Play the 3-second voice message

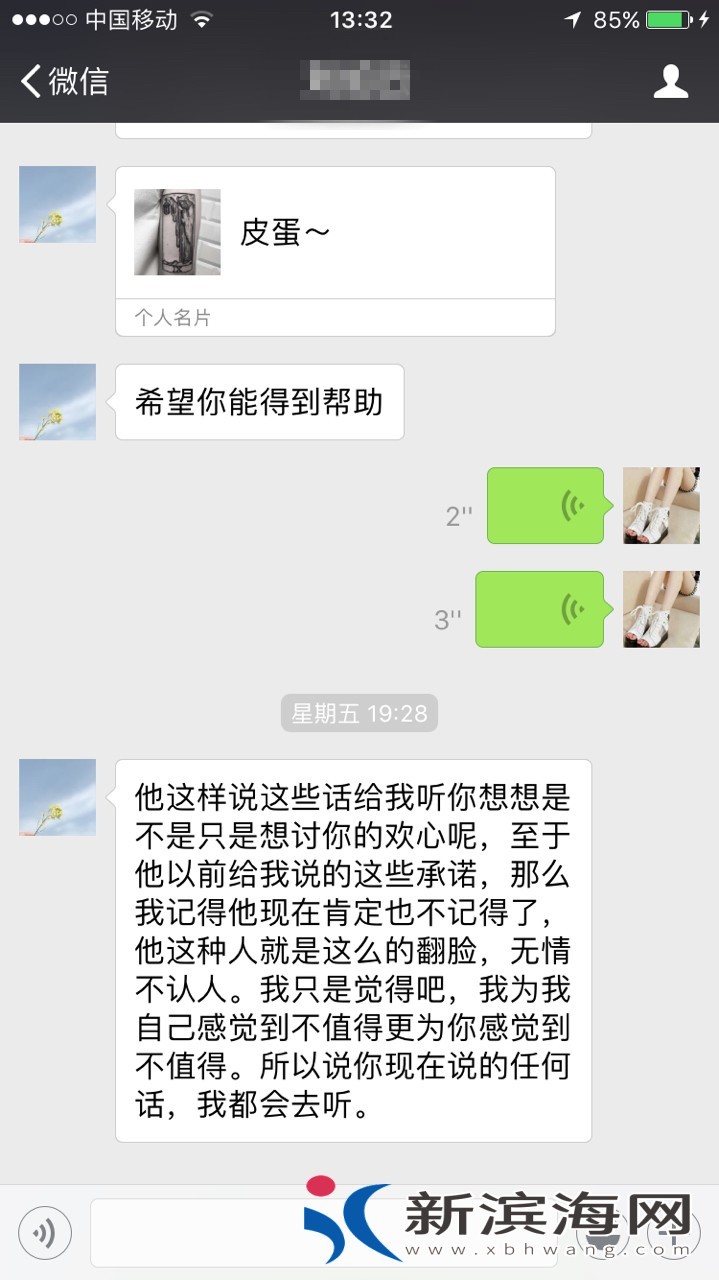tap(540, 609)
